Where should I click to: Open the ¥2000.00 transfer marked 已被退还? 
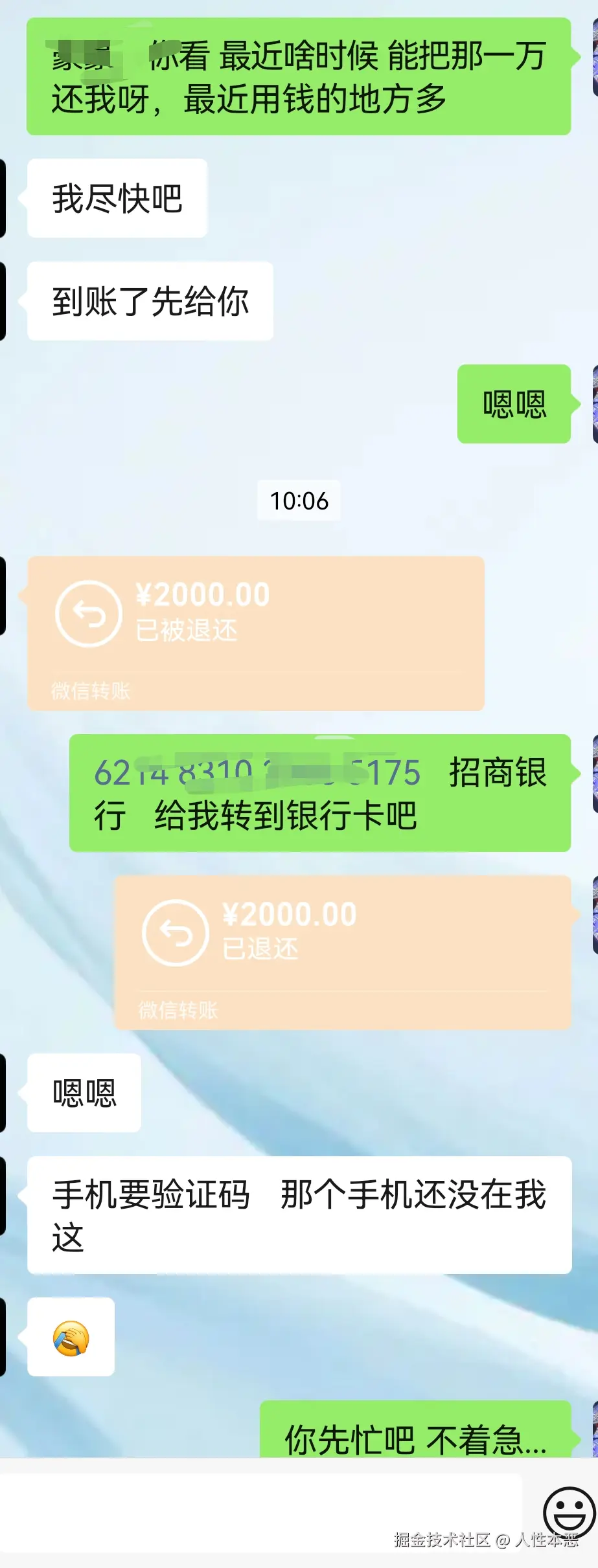(255, 633)
